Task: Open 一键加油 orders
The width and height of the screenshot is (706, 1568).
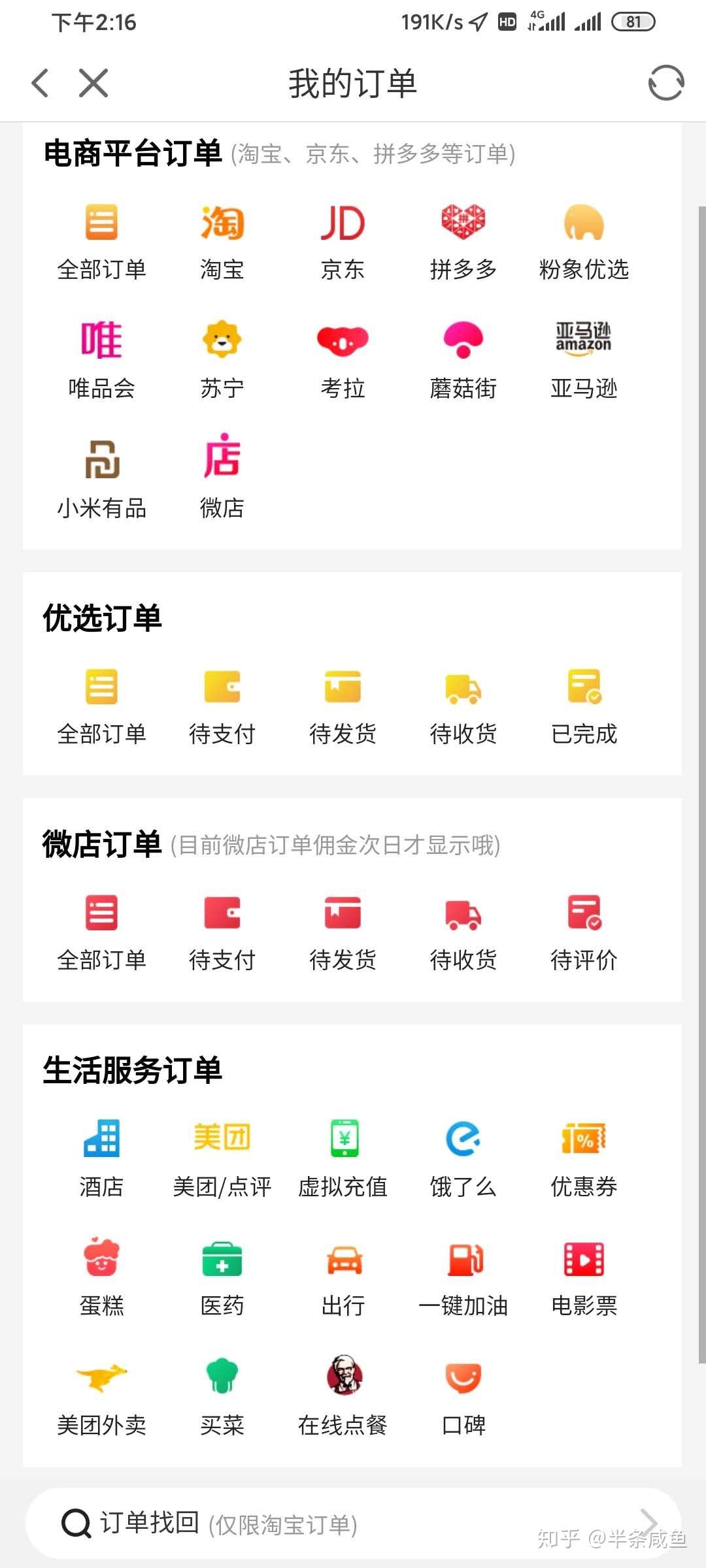Action: (463, 1277)
